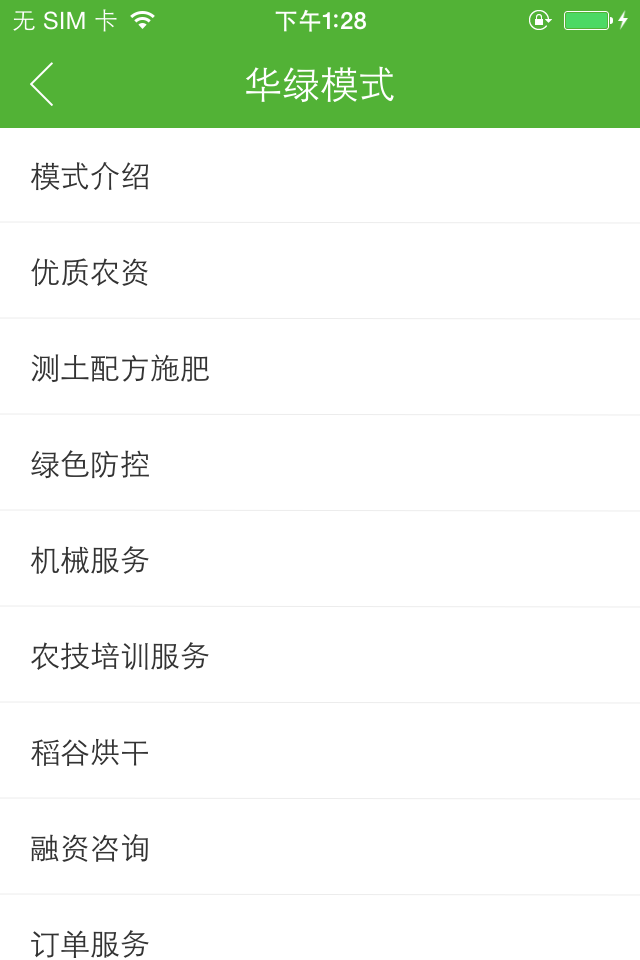The image size is (640, 960).
Task: Open the 模式介绍 row
Action: coord(320,176)
